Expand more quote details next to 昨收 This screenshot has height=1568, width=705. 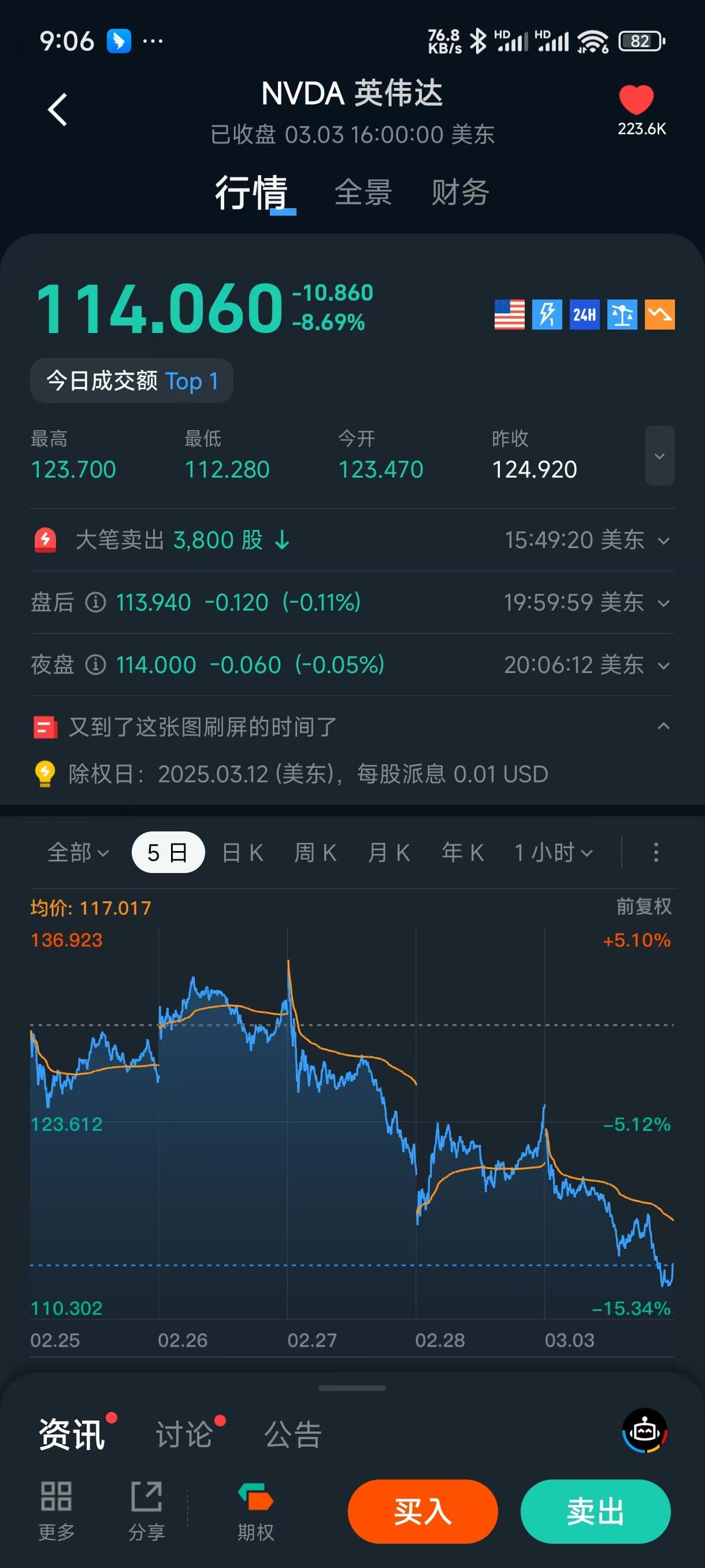coord(659,456)
